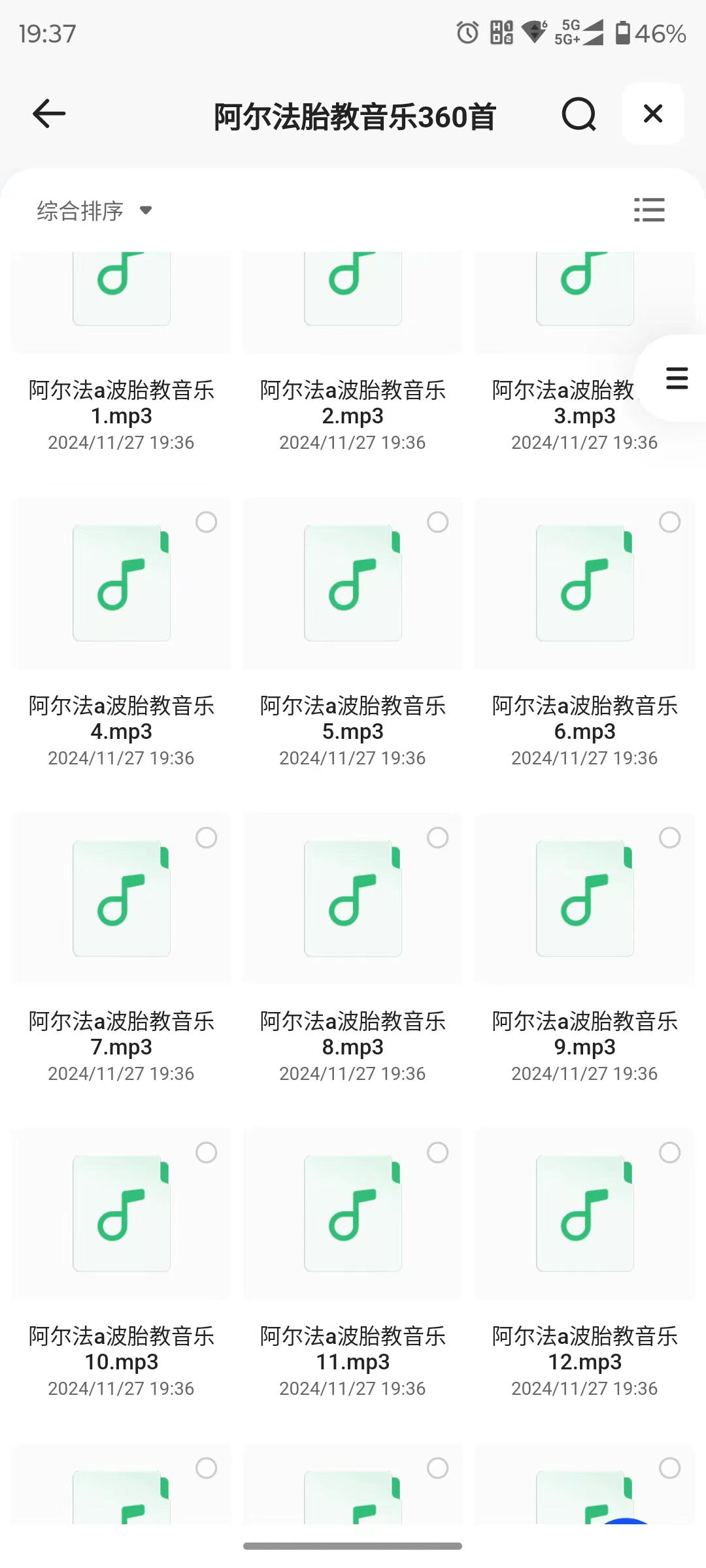Select the checkbox on 12.mp3
Screen dimensions: 706x1568
click(x=669, y=1153)
